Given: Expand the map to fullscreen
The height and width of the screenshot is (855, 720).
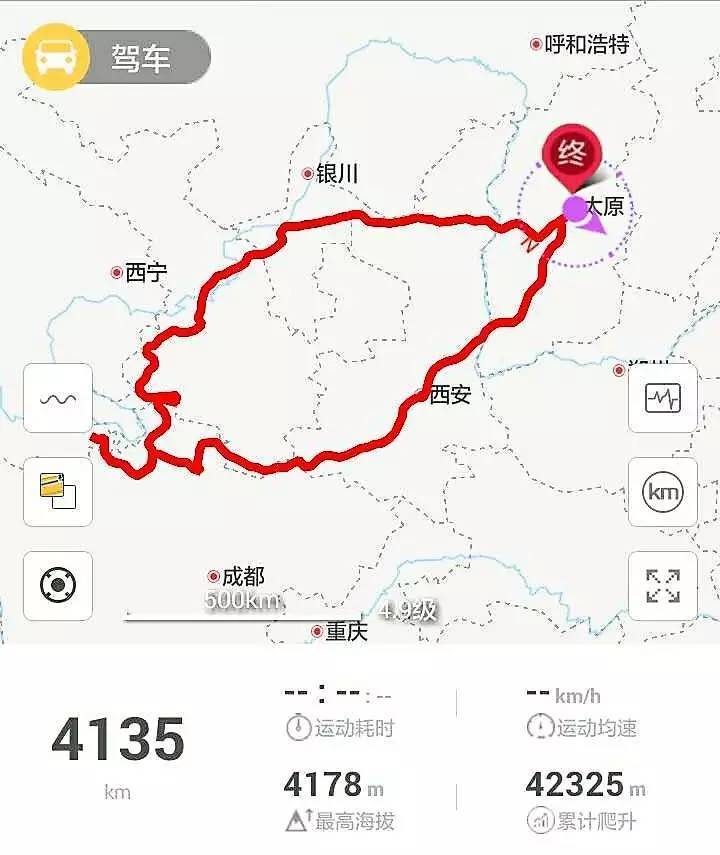Looking at the screenshot, I should [662, 586].
